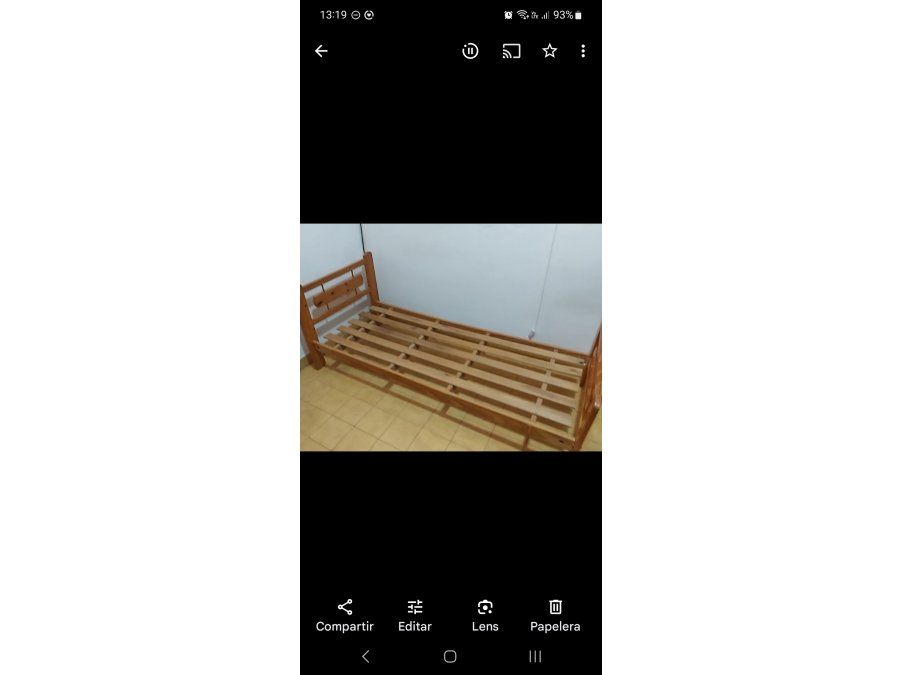Open system recent apps
This screenshot has width=900, height=675.
tap(535, 656)
